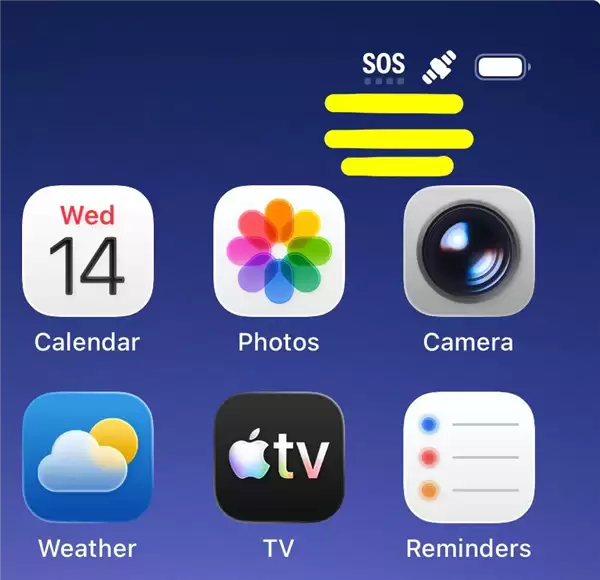
Task: Open the Camera app
Action: click(x=468, y=251)
